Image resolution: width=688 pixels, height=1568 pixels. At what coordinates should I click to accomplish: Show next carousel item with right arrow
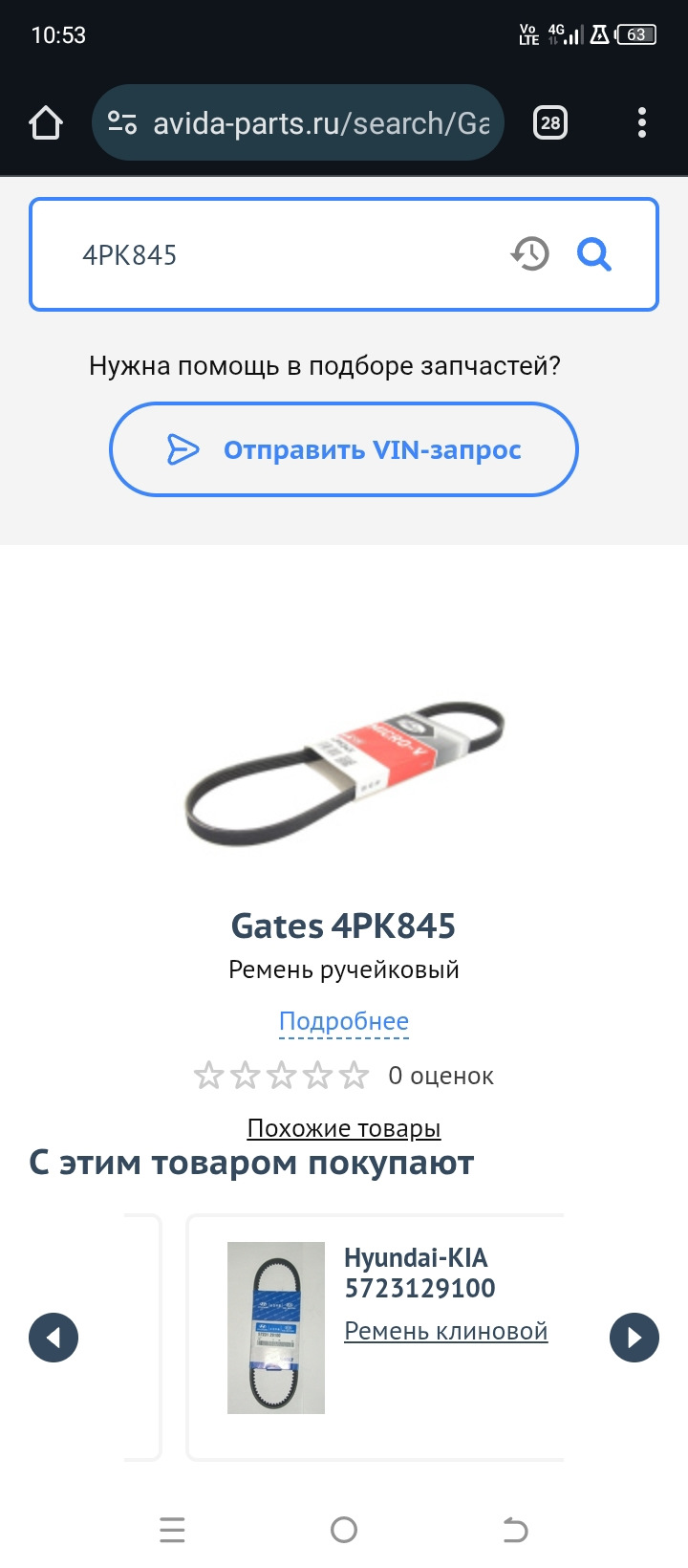(x=634, y=1337)
